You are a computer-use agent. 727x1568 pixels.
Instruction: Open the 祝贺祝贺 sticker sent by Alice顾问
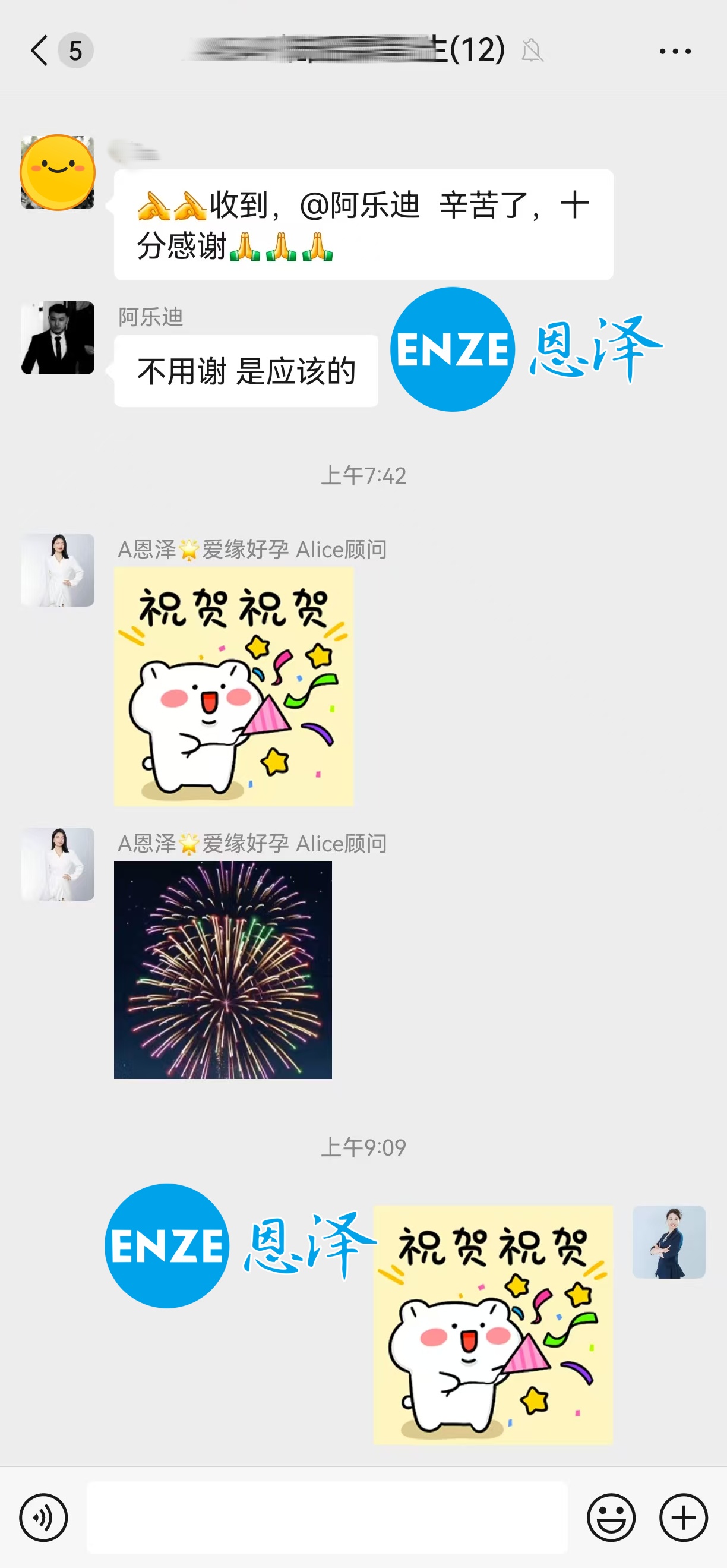[233, 686]
